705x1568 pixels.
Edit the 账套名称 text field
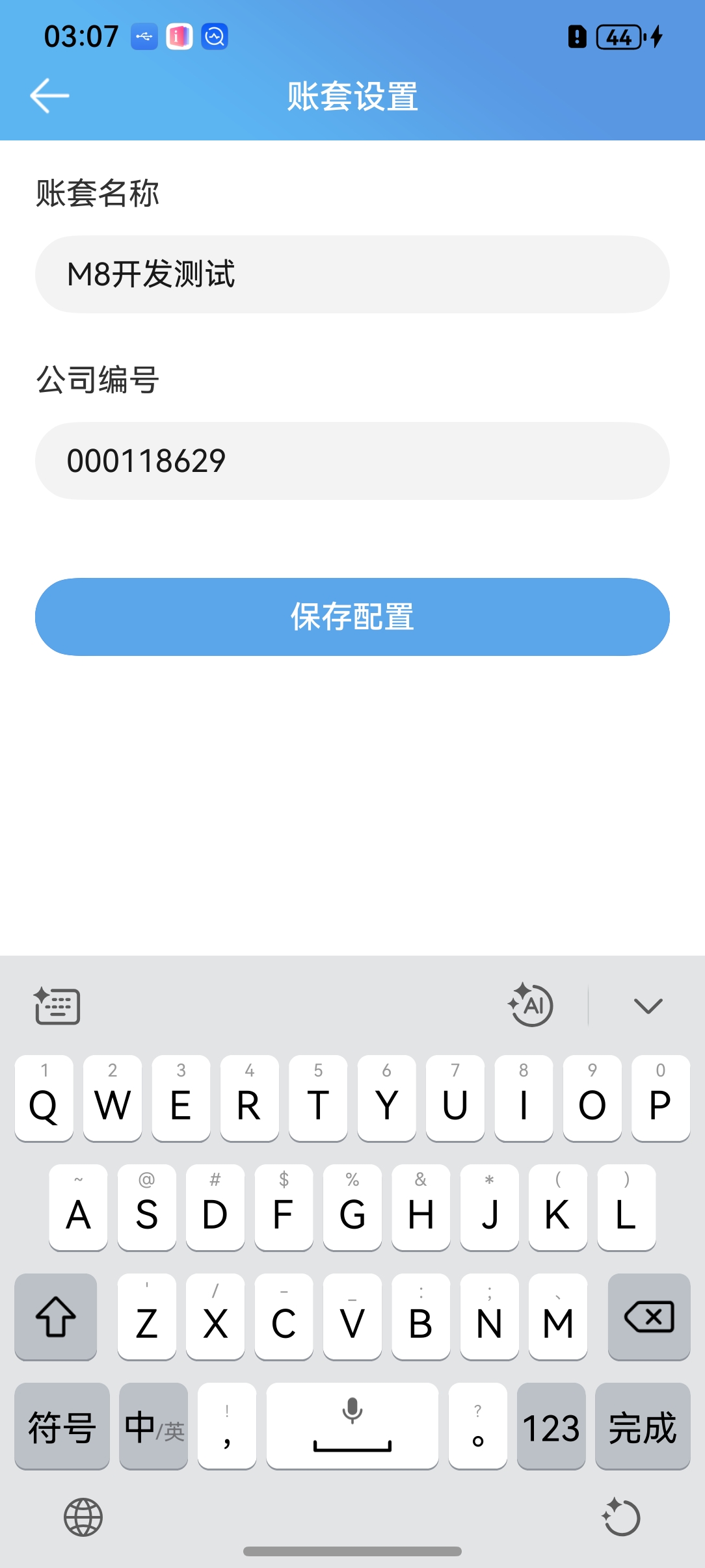point(352,274)
